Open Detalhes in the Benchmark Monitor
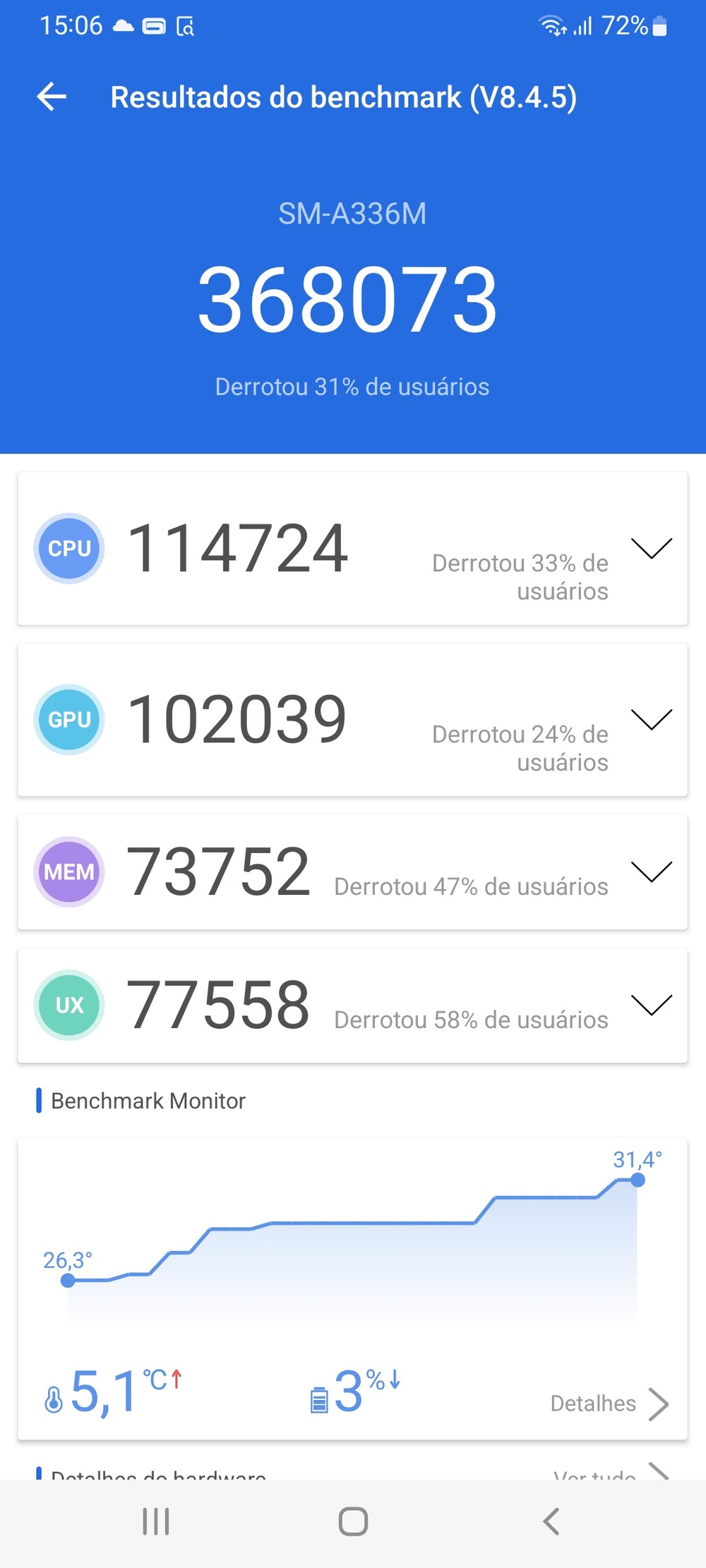Screen dimensions: 706x1568 610,1404
